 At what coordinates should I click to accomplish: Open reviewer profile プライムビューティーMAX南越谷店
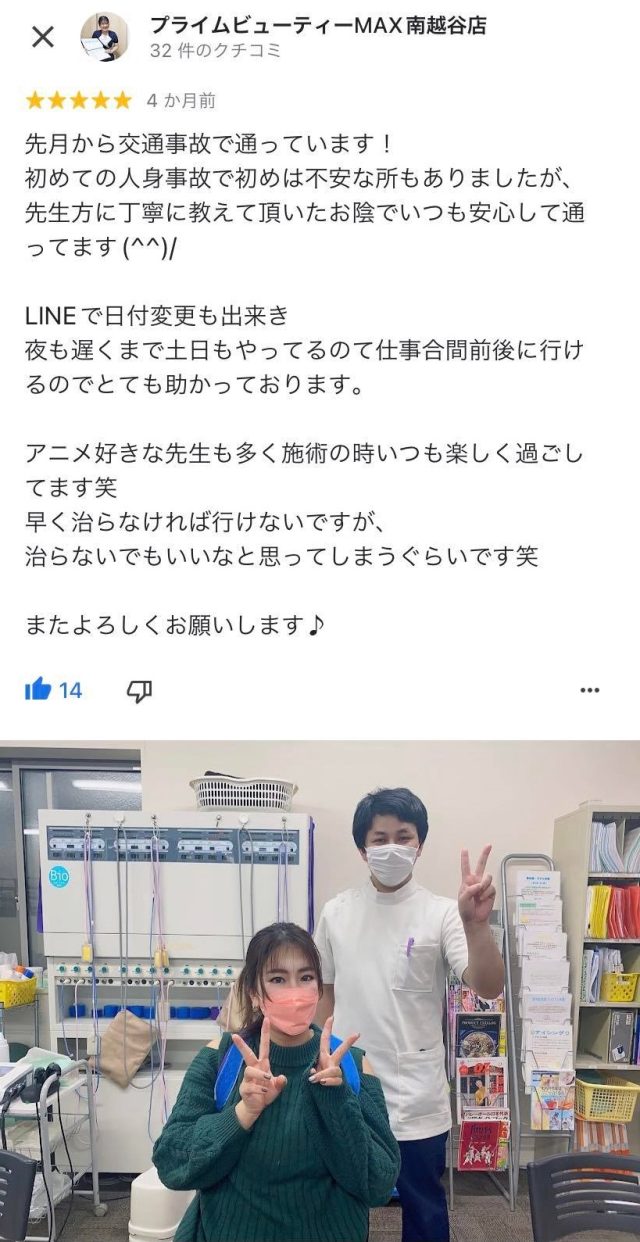tap(317, 27)
